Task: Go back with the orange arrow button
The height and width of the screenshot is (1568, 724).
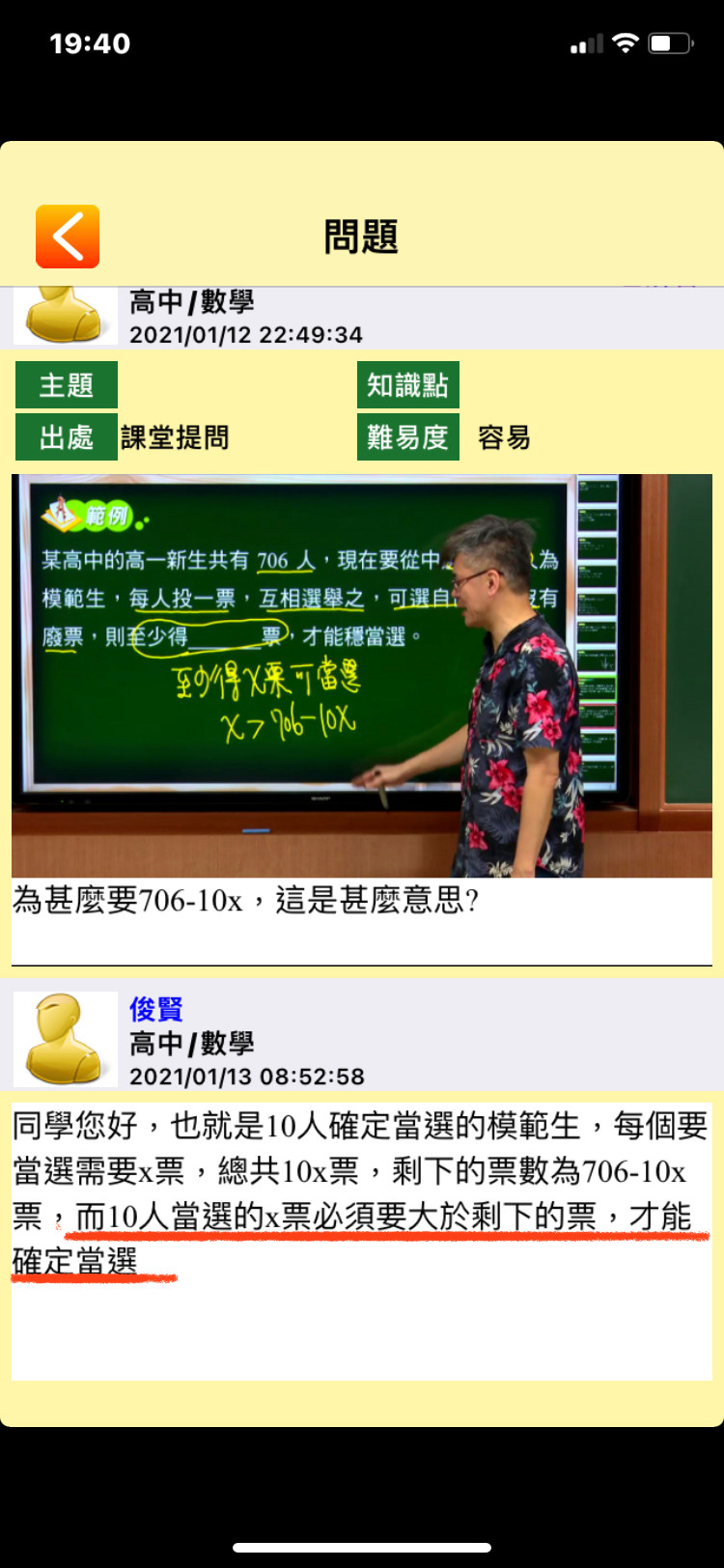Action: (68, 237)
